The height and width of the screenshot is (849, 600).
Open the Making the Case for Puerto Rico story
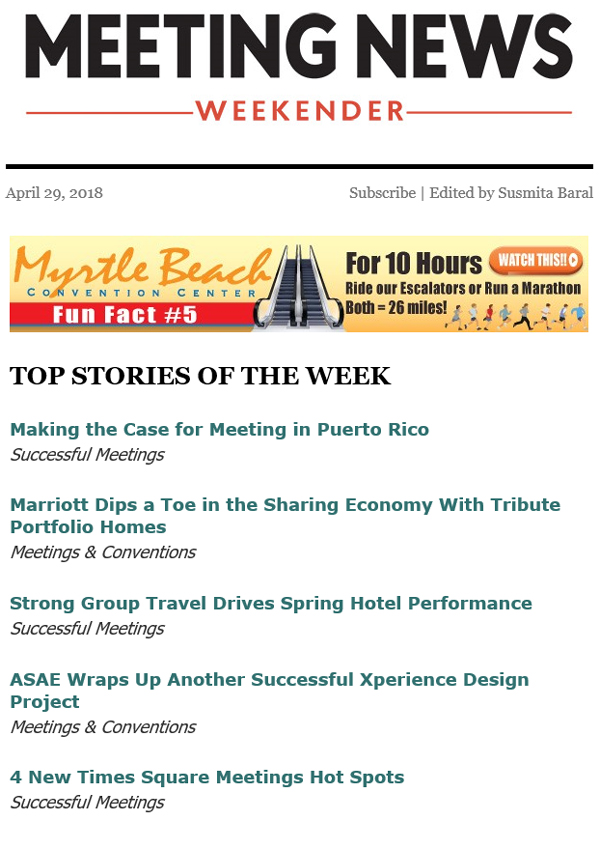click(x=219, y=429)
